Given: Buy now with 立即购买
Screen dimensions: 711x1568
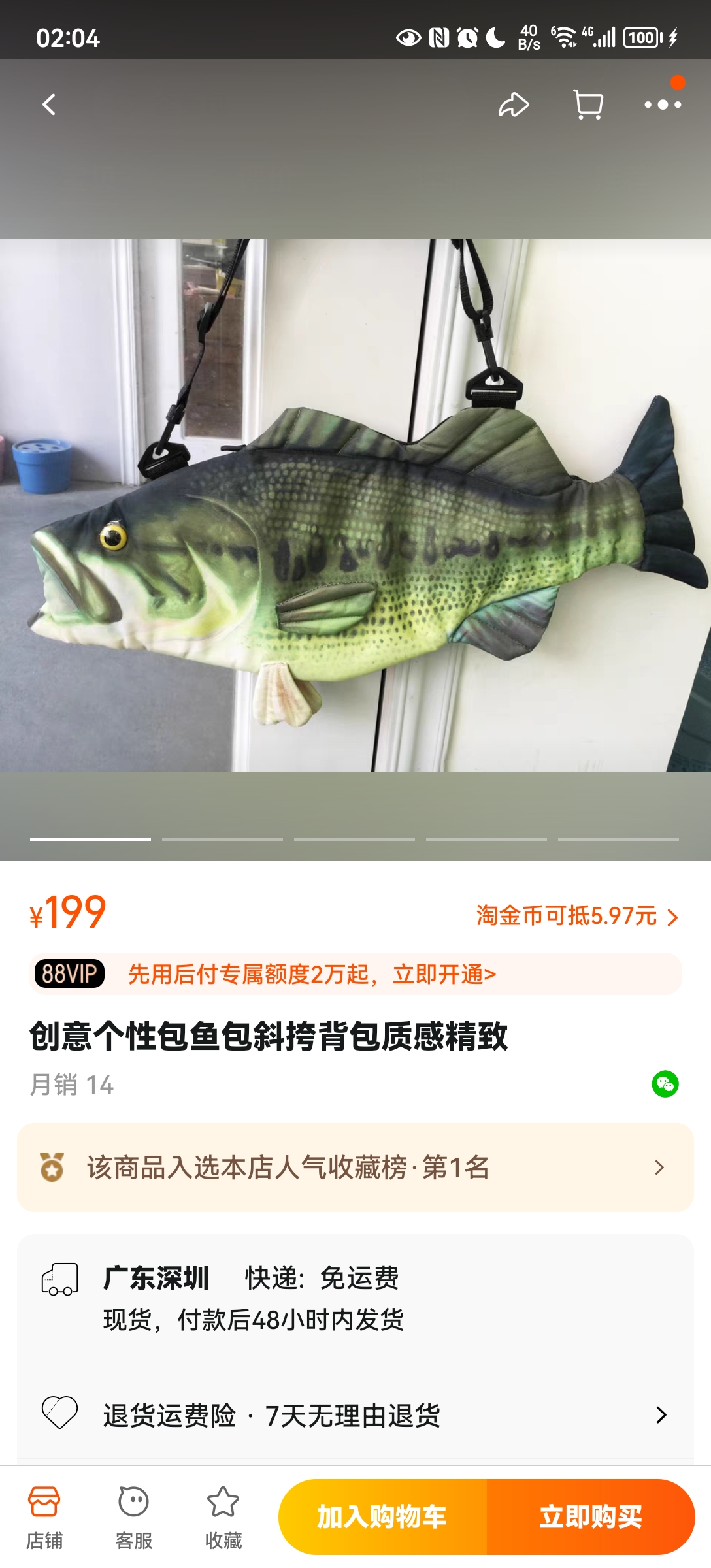Looking at the screenshot, I should coord(590,1517).
